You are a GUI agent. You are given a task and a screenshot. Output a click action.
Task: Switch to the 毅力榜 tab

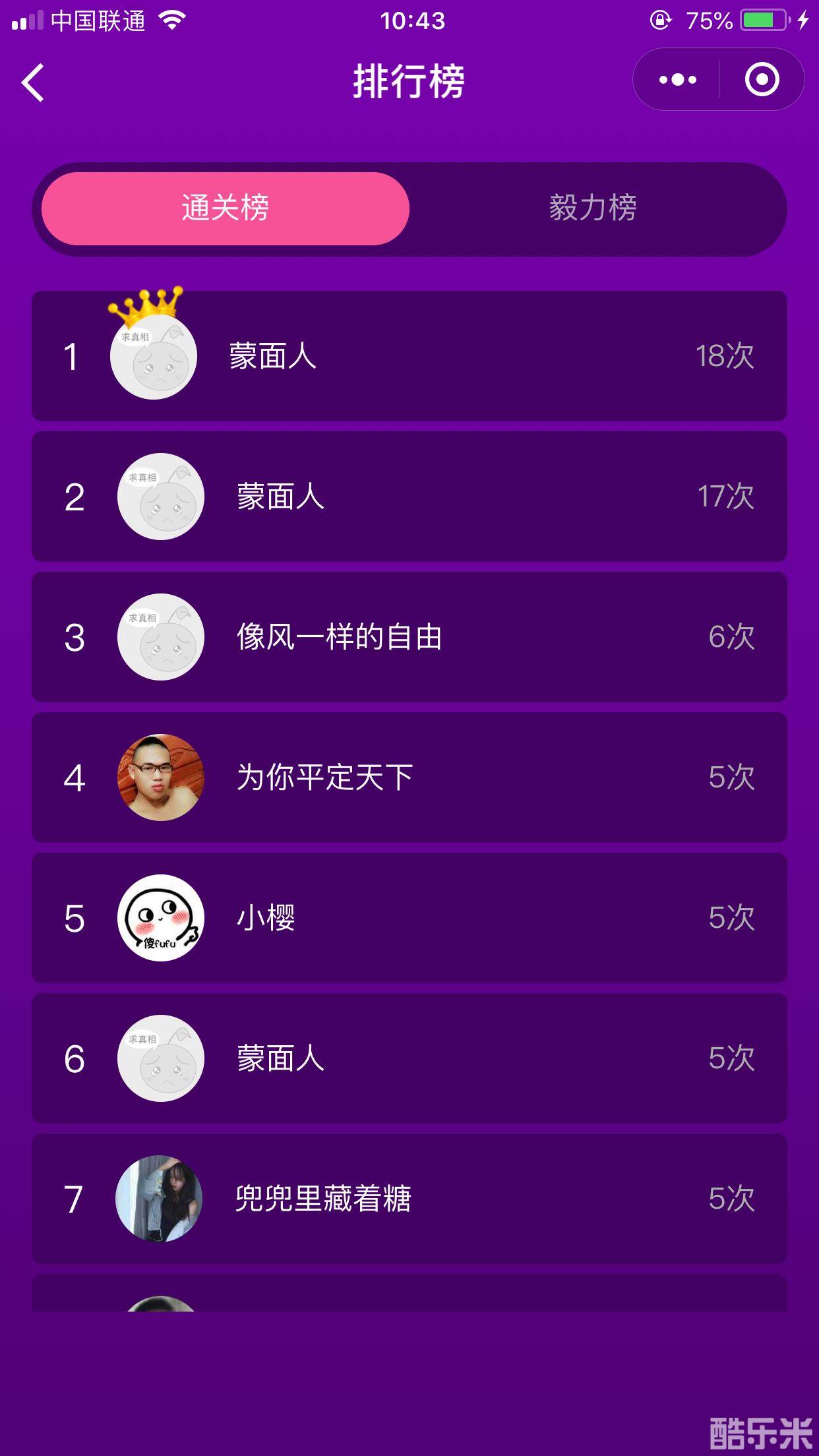[x=592, y=208]
